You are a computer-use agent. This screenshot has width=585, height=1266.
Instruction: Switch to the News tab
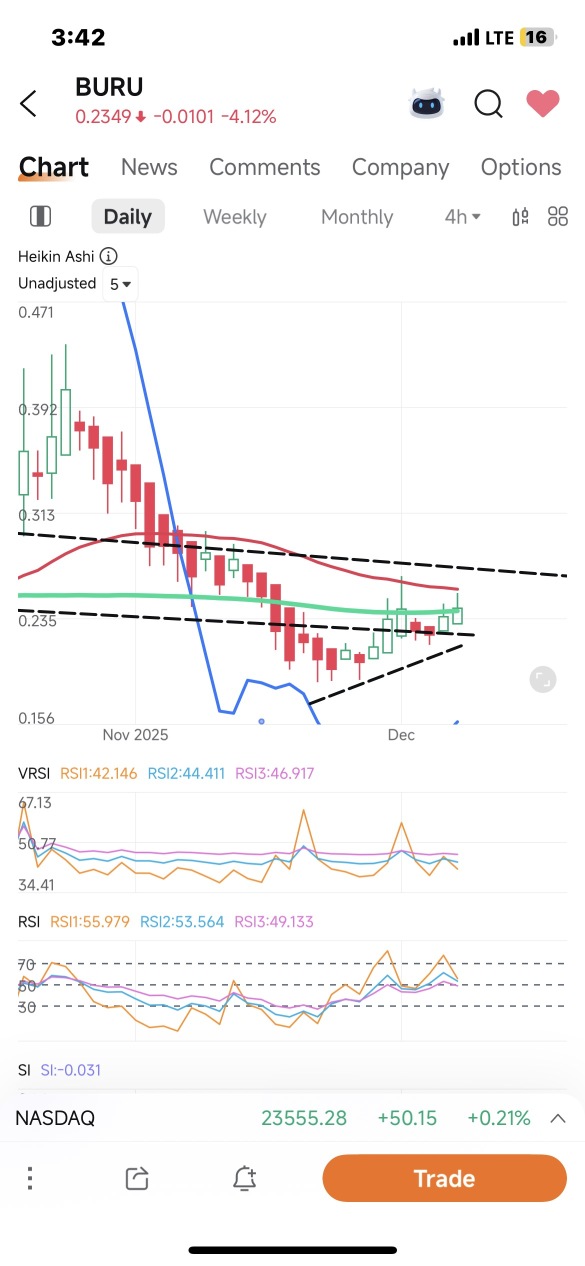(149, 167)
